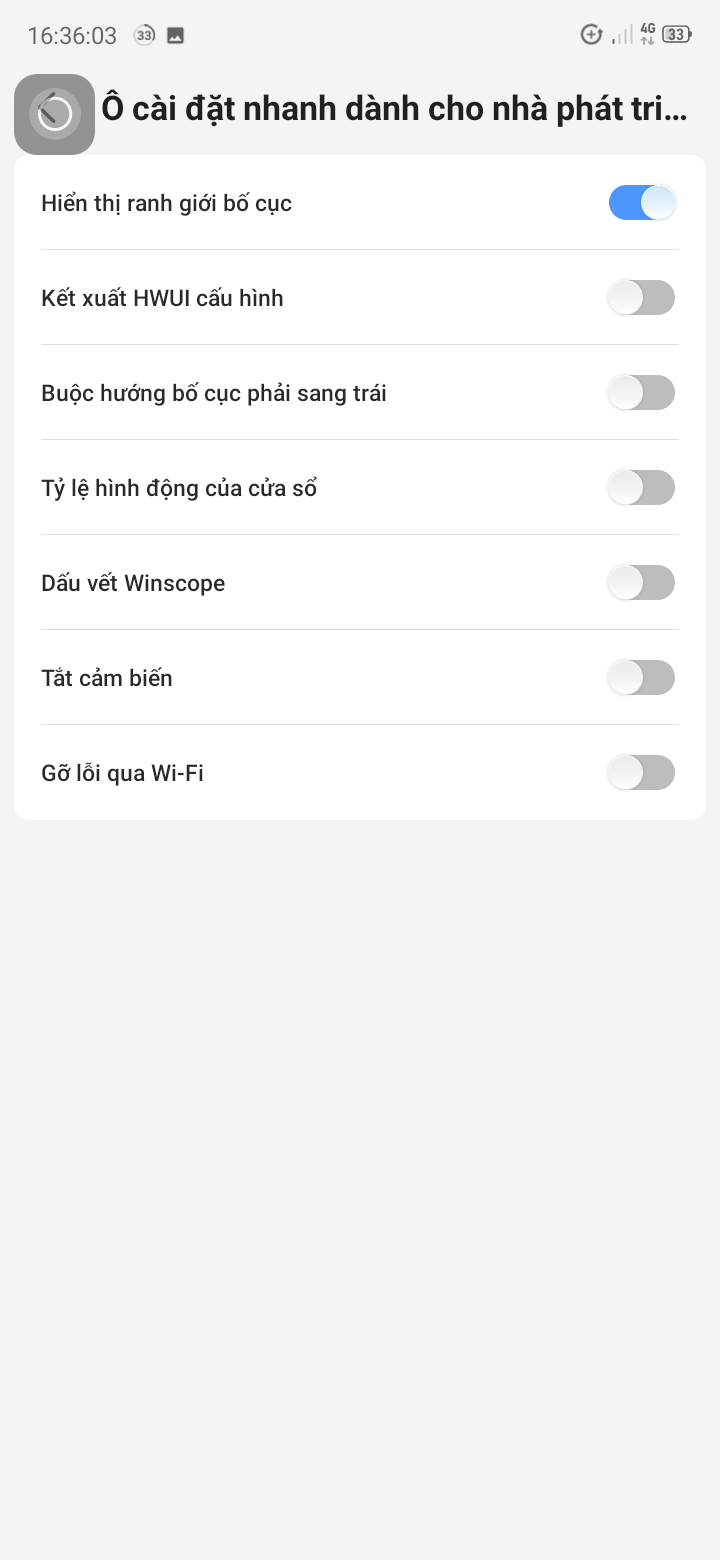Turn off Hiển thị ranh giới bố cục

click(x=642, y=203)
